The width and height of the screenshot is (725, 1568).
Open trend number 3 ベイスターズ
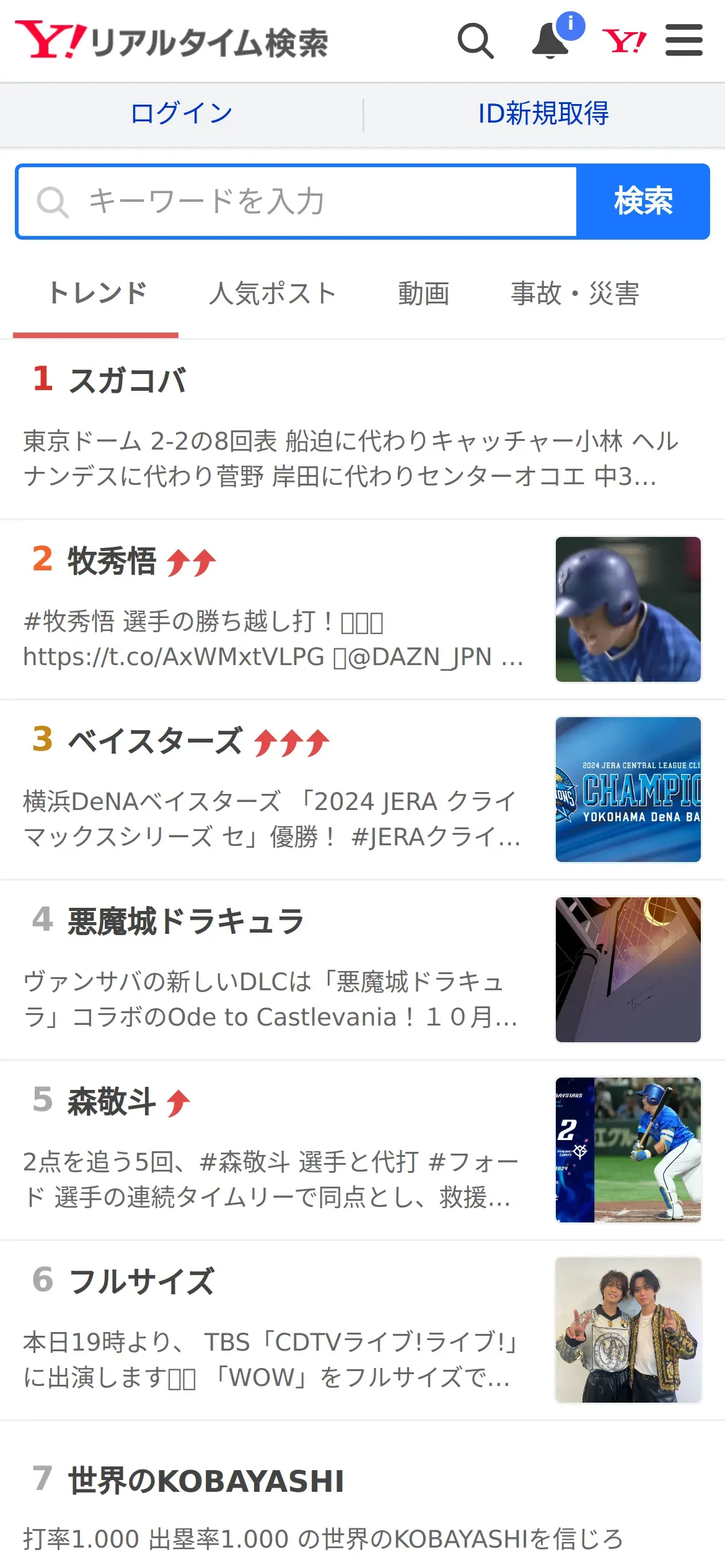coord(362,790)
